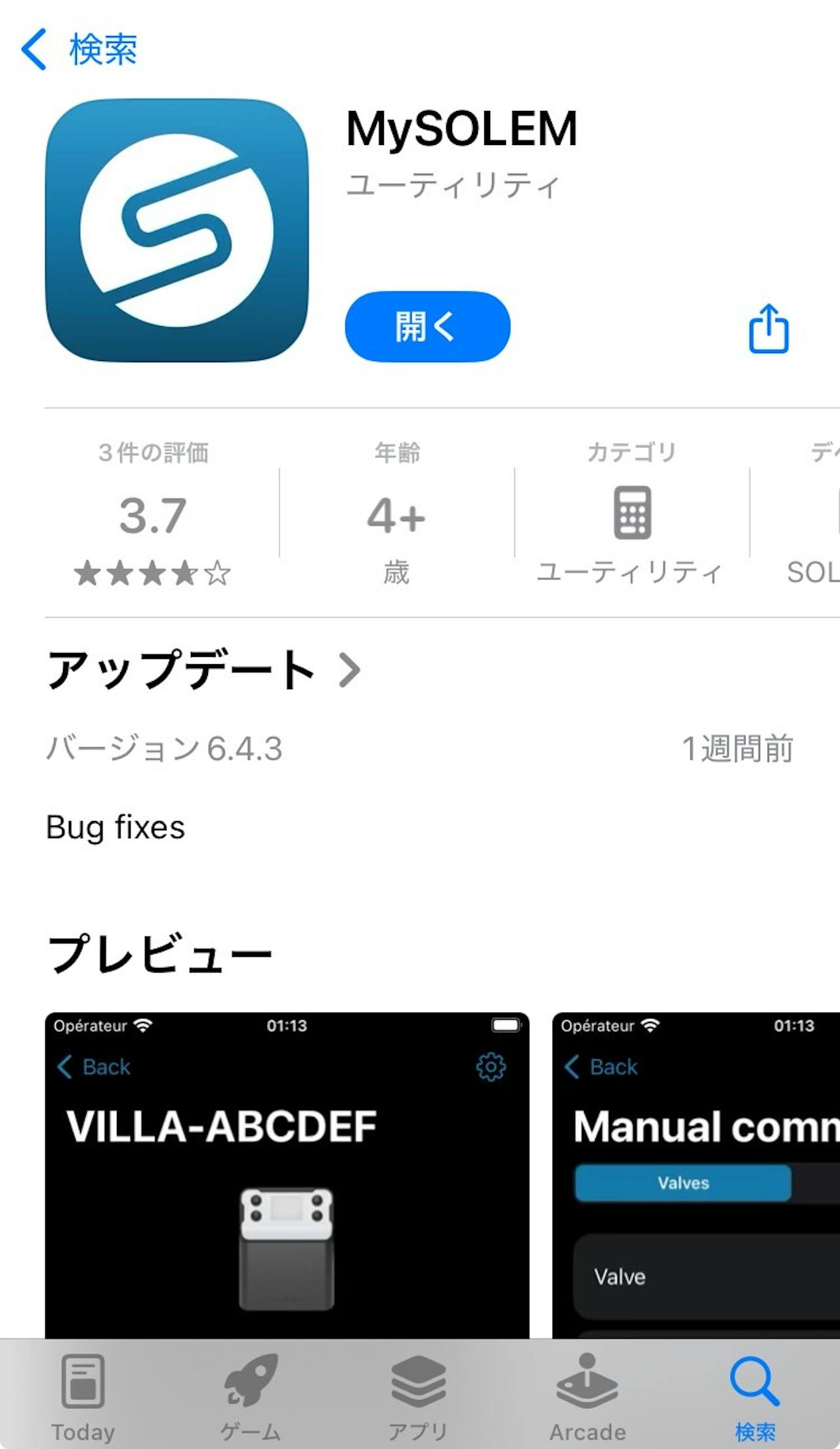Open the Manual command preview screenshot
Image resolution: width=840 pixels, height=1449 pixels.
click(x=696, y=1175)
